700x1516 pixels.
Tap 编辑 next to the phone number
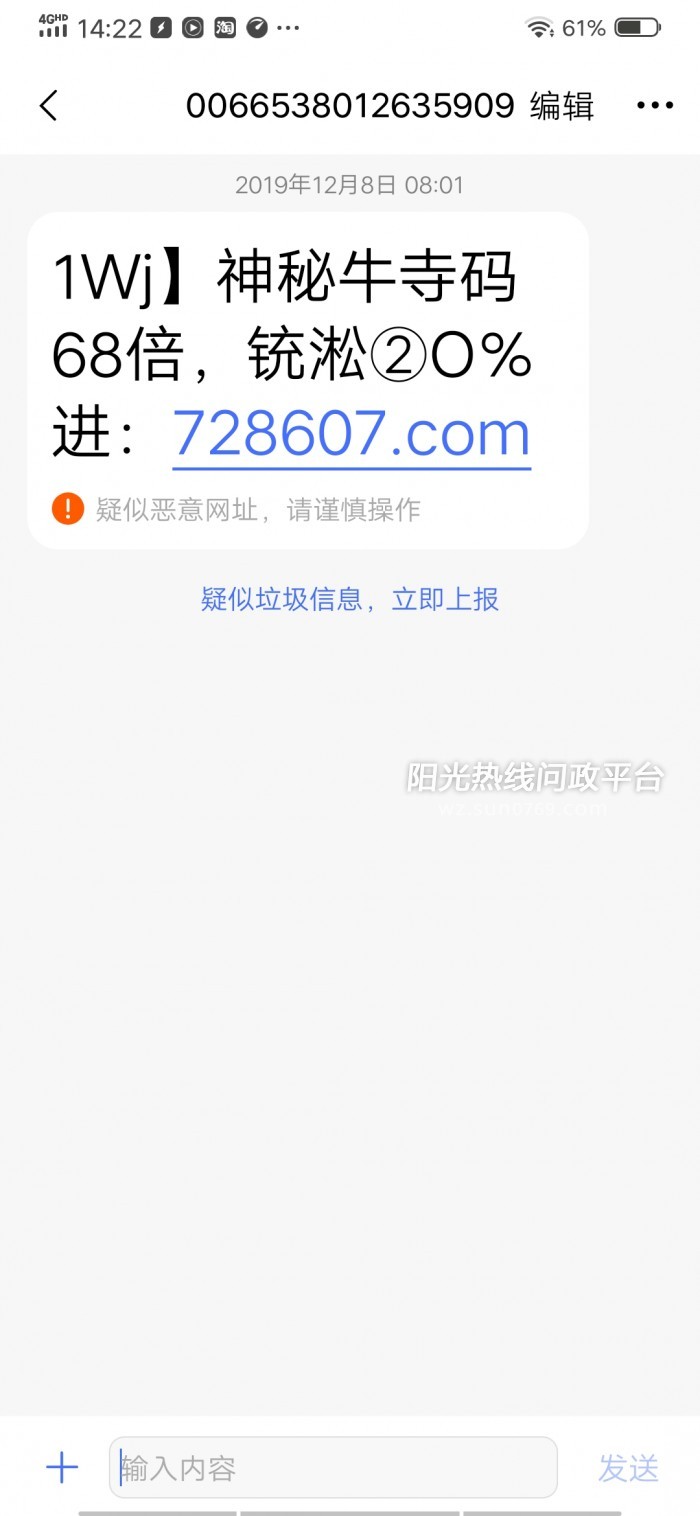coord(562,105)
